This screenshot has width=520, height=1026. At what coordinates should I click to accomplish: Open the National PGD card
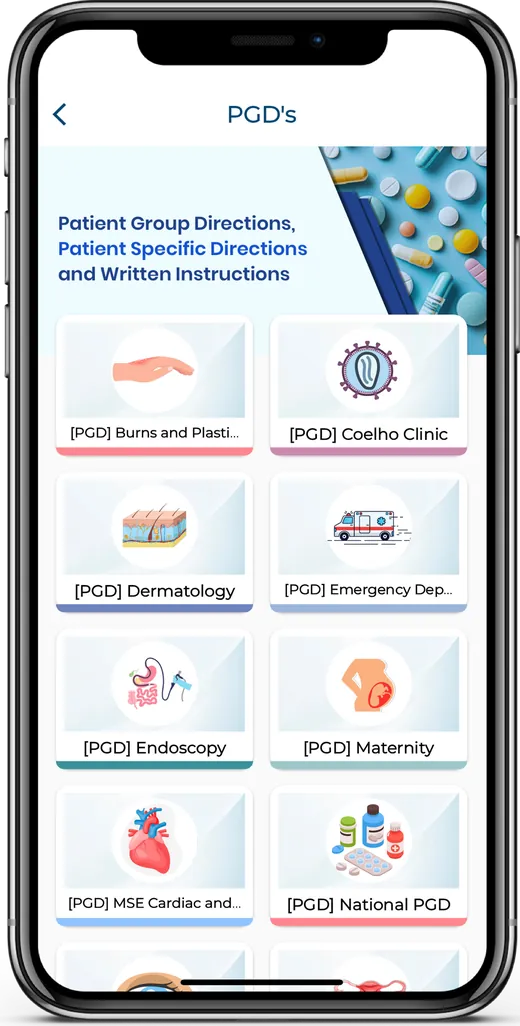tap(368, 857)
